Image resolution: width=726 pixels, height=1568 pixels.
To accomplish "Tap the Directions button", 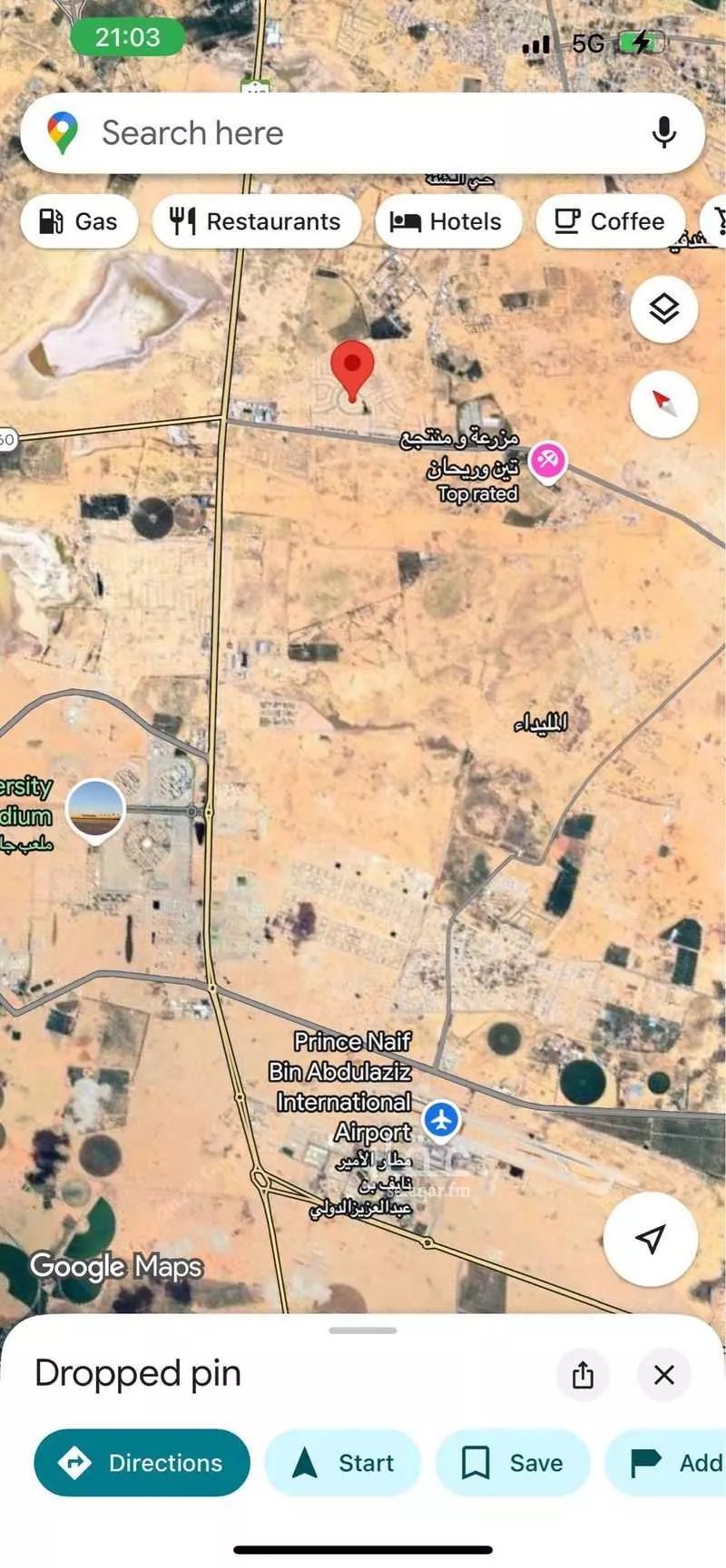I will (x=141, y=1462).
